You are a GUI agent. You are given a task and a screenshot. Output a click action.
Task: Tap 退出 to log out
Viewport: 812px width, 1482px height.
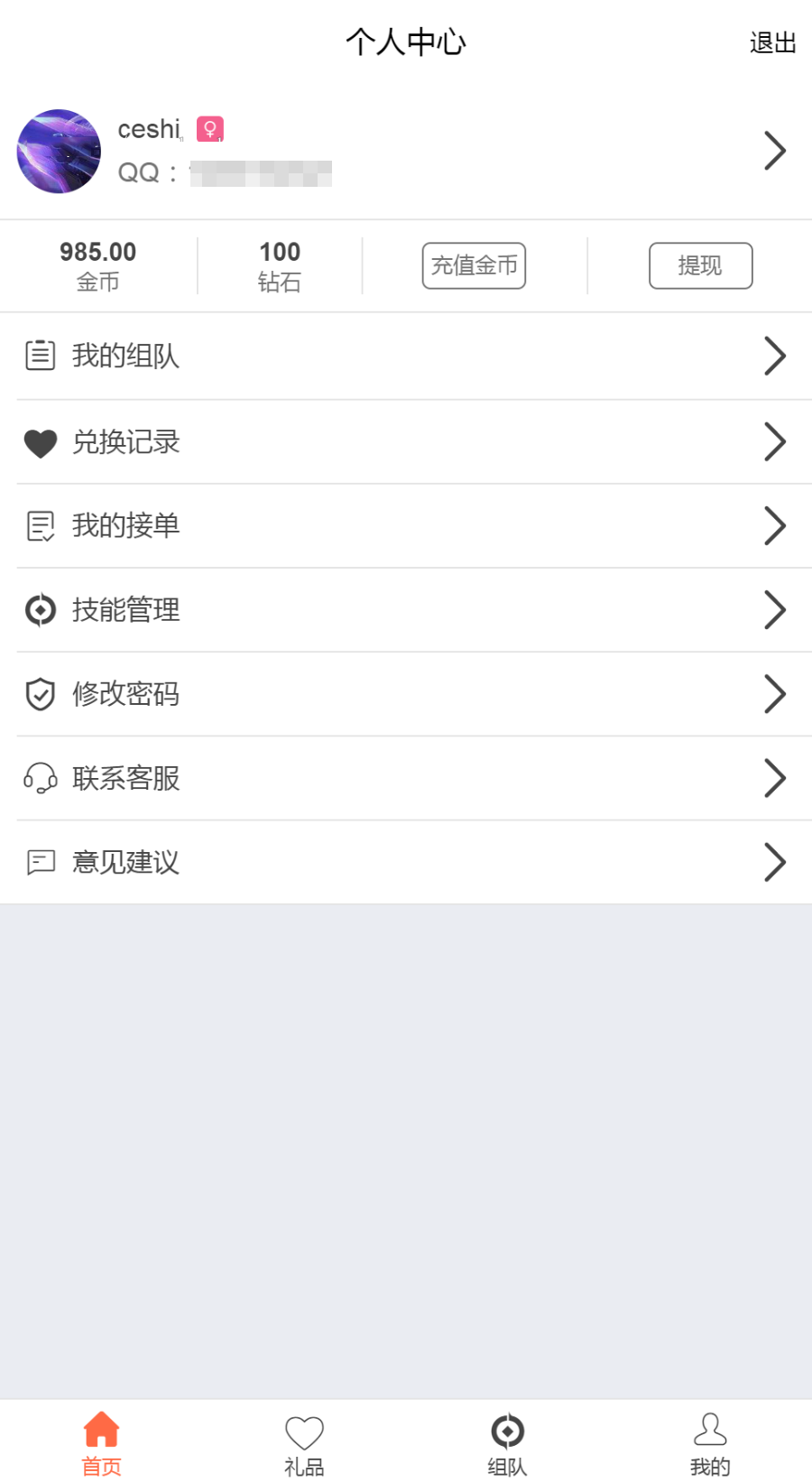point(772,42)
